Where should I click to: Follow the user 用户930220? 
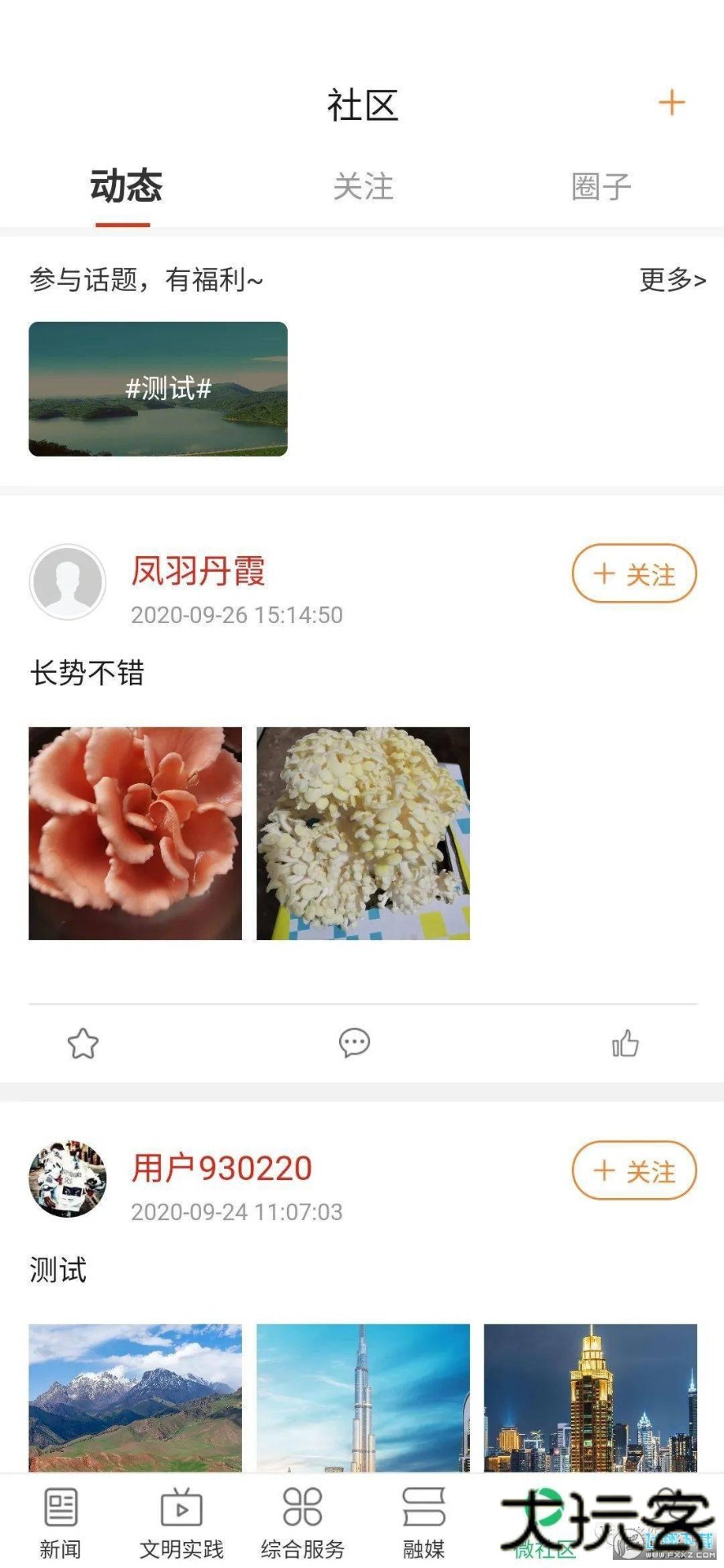(633, 1171)
